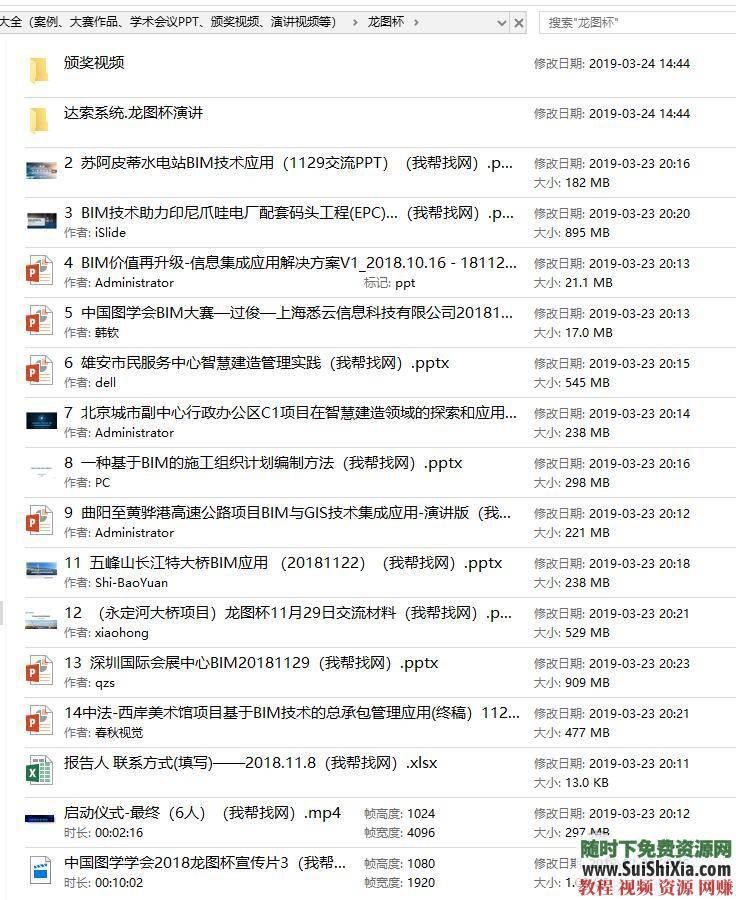
Task: Select the PowerPoint icon of 6 雄安市民服务中心智慧建造管理实践
Action: click(x=39, y=370)
